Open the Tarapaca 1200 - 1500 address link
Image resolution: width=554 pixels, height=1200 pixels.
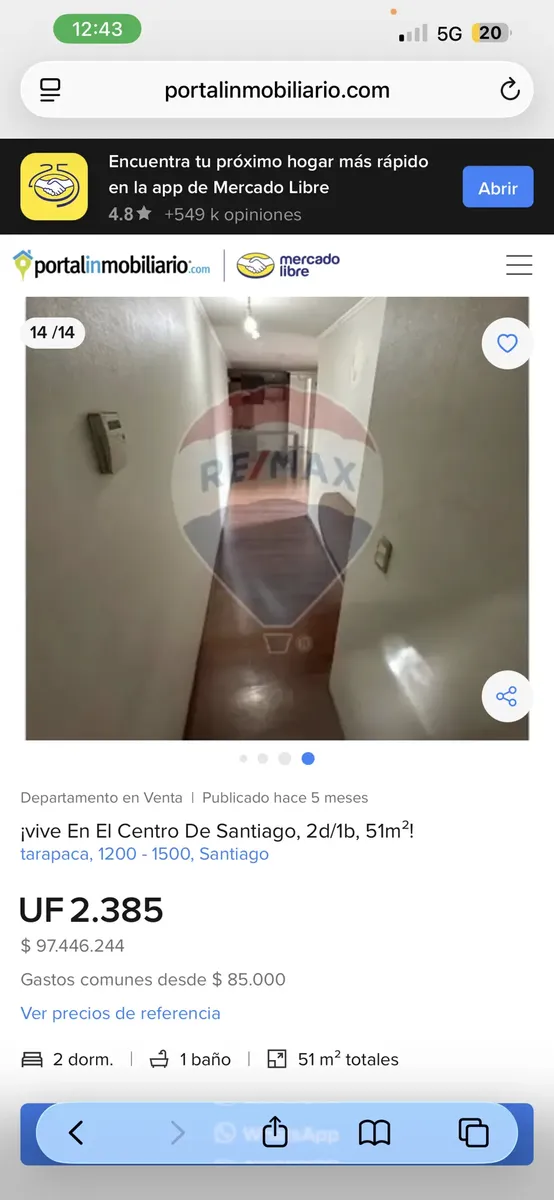[x=144, y=854]
